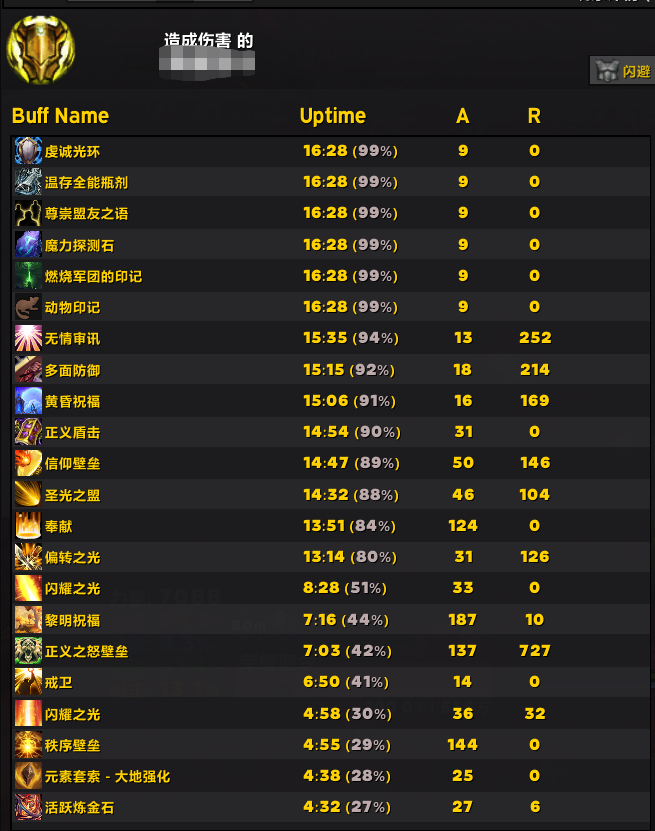This screenshot has width=655, height=831.
Task: Open the 圣光之盟 buff link
Action: [72, 495]
